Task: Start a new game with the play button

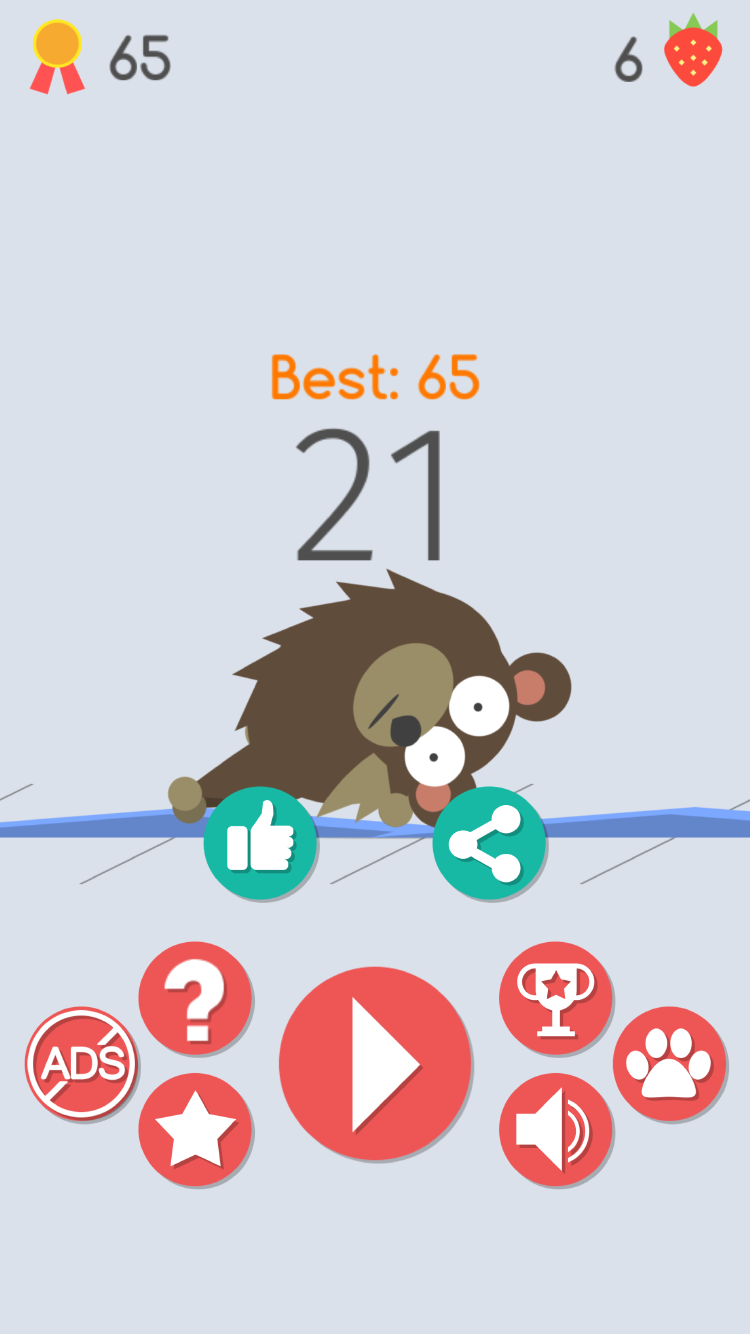Action: point(375,1063)
